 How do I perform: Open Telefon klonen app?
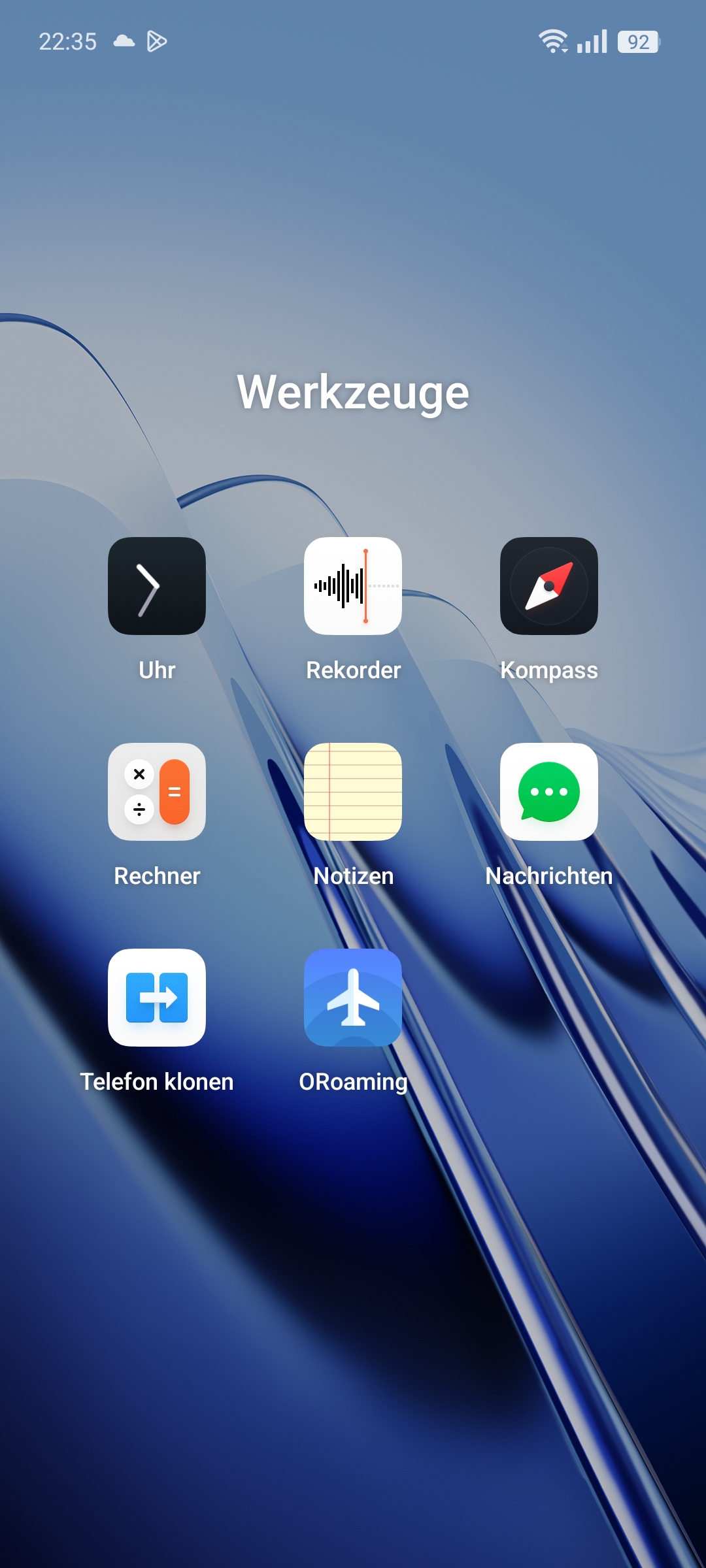click(x=157, y=998)
